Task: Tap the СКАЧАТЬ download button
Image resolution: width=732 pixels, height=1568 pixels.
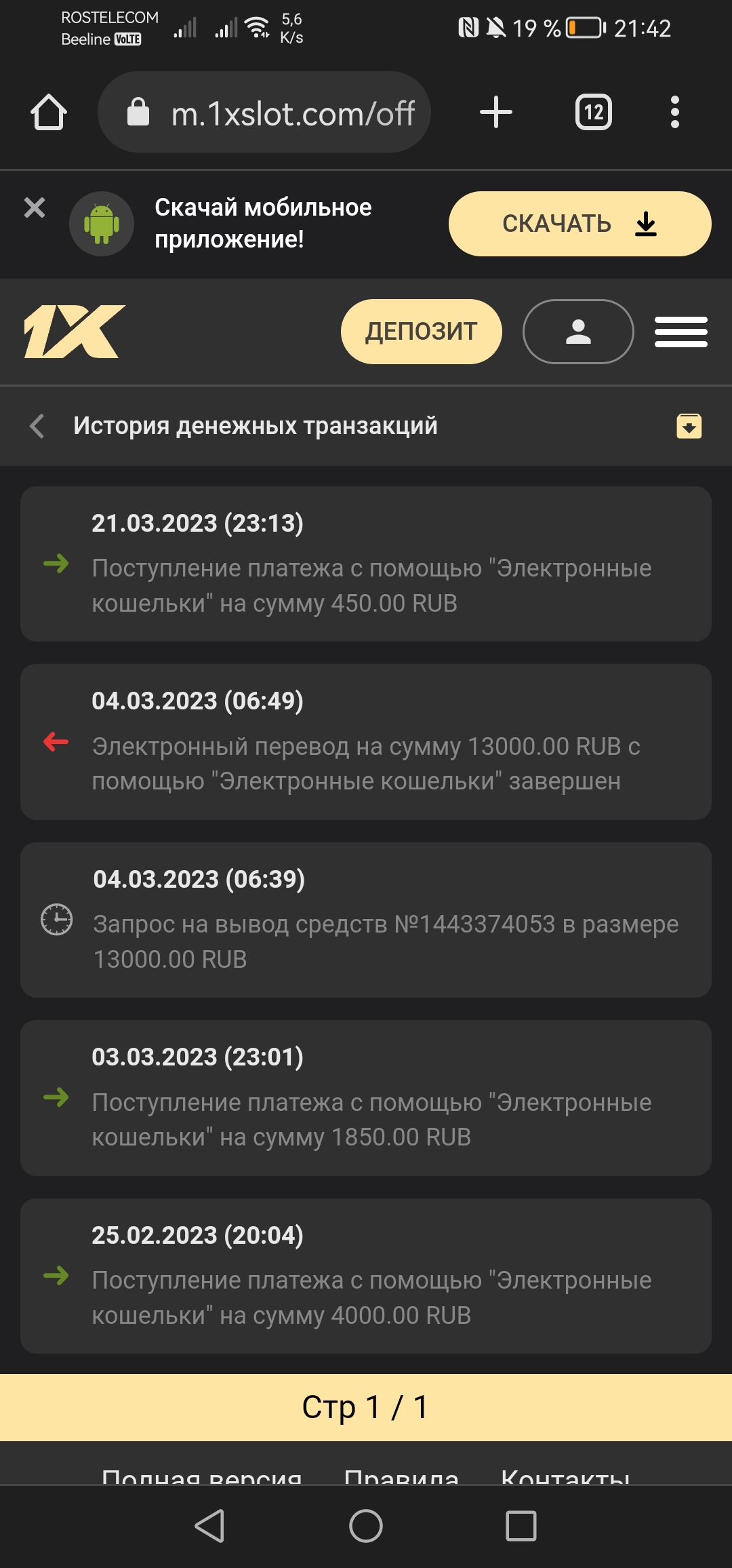Action: (x=579, y=224)
